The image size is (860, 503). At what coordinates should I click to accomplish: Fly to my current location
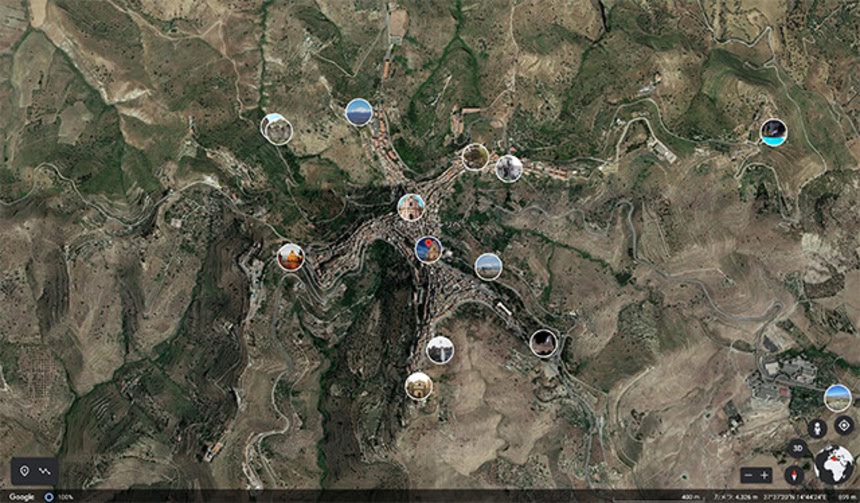[843, 425]
